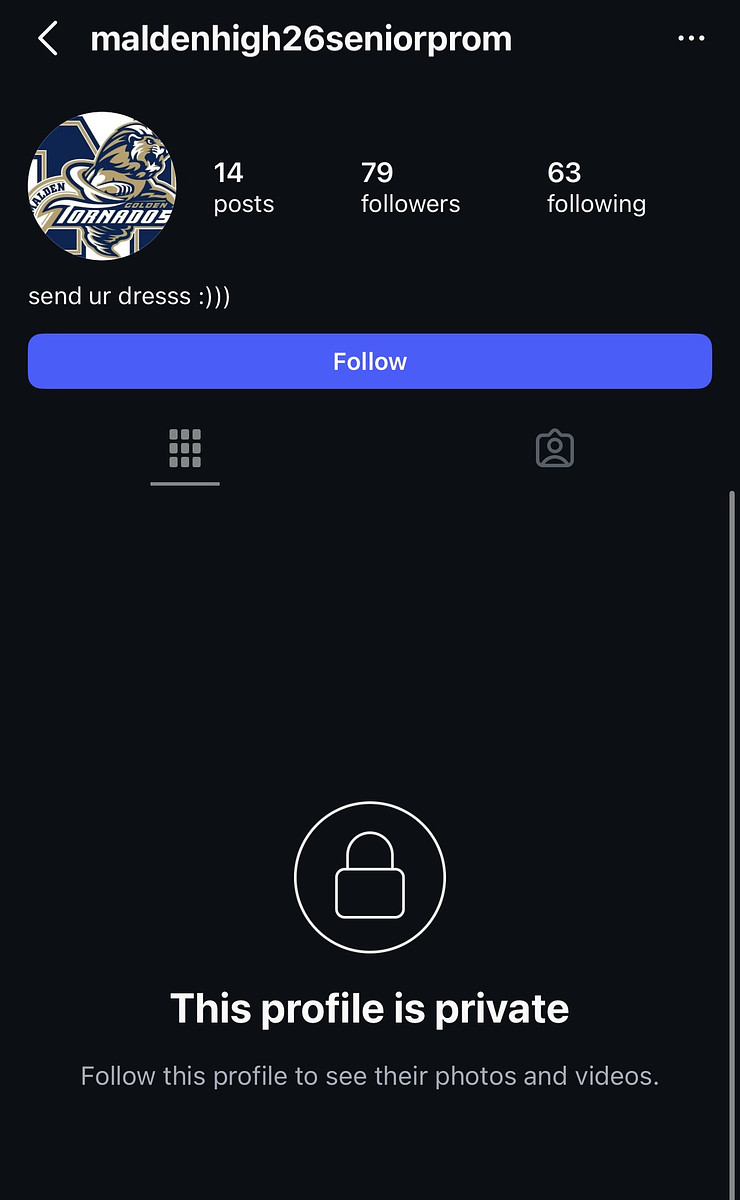
Task: View the Golden Tornados profile picture
Action: [102, 187]
